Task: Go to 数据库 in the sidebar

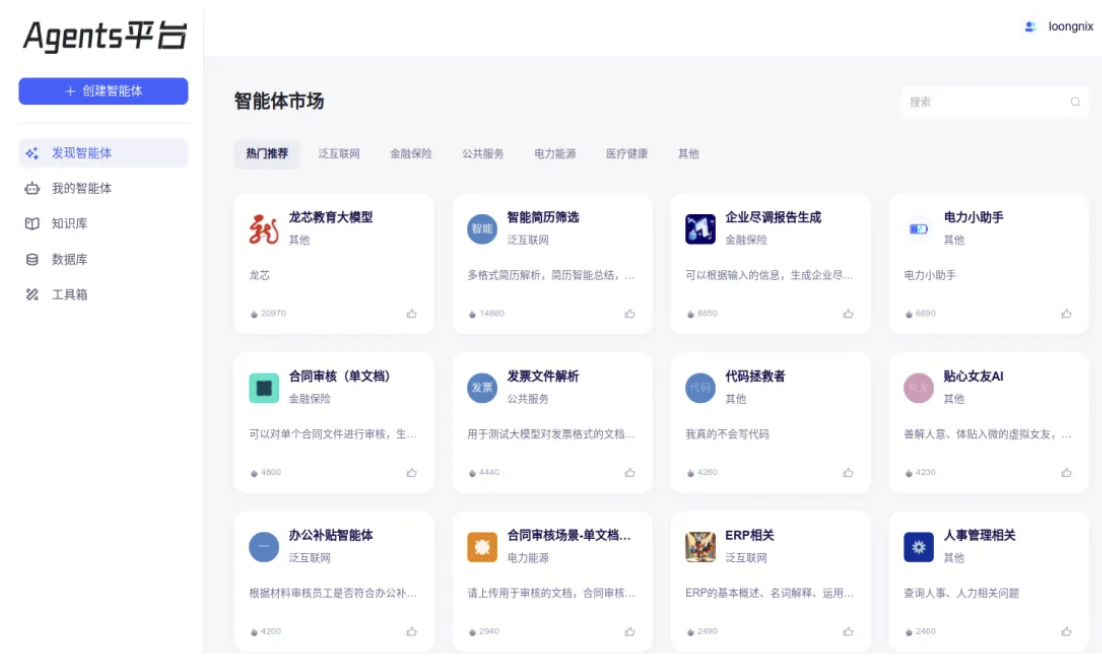Action: coord(69,259)
